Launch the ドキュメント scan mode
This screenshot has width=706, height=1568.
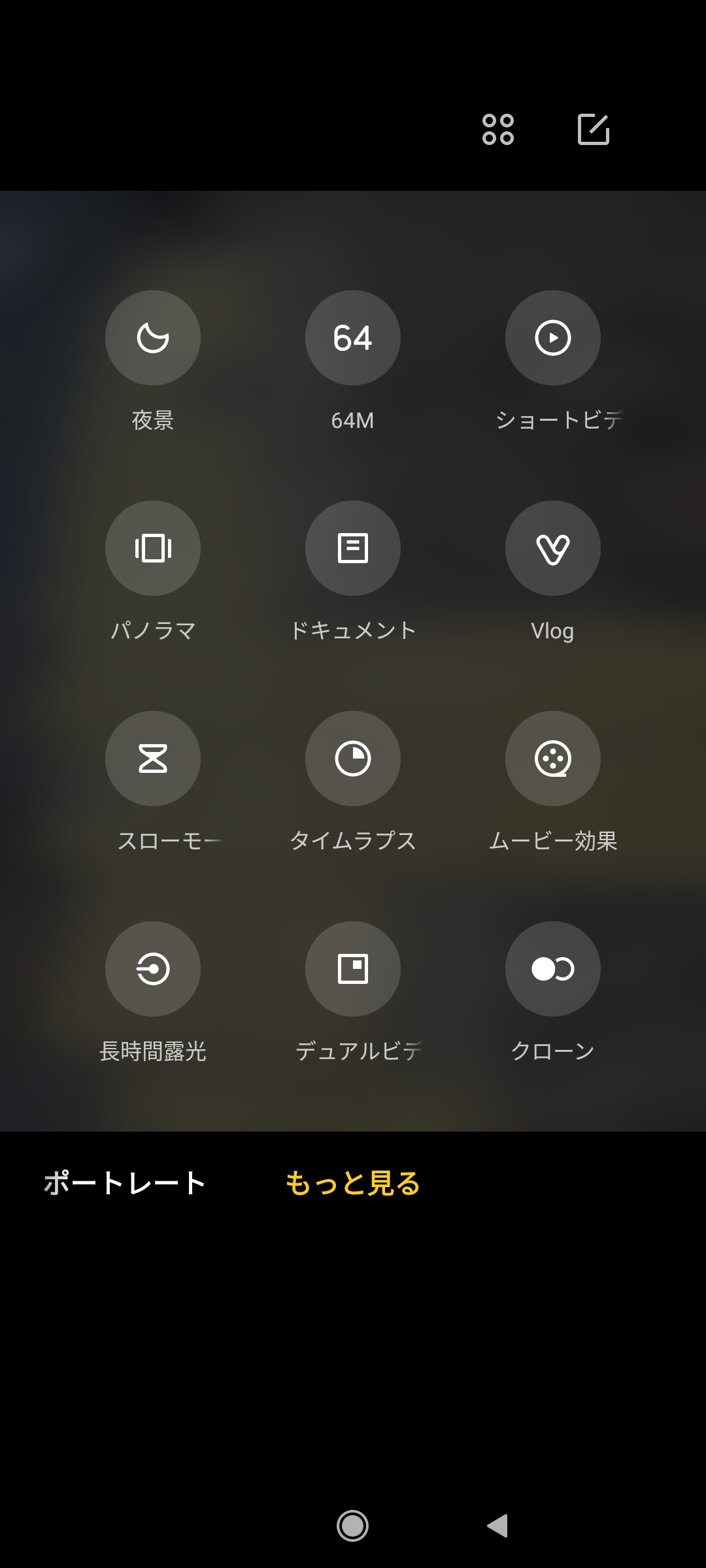click(x=353, y=548)
